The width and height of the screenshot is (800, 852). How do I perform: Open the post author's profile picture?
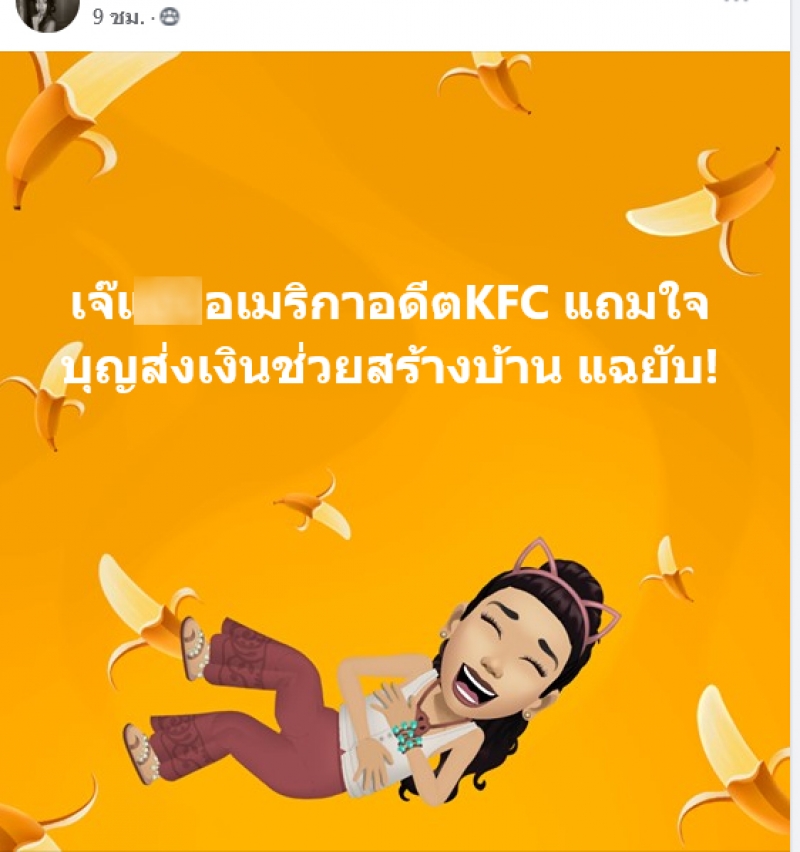tap(48, 12)
